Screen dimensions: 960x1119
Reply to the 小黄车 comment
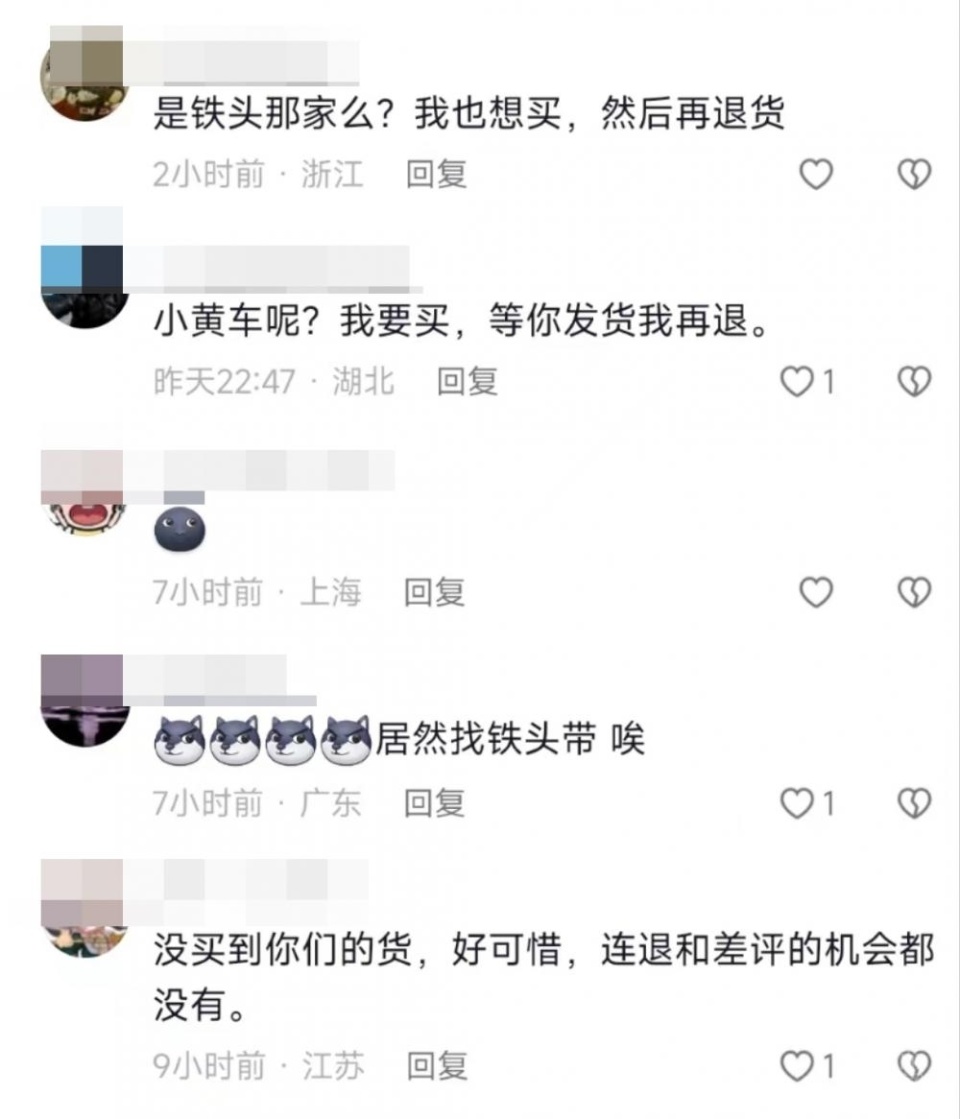(x=466, y=382)
